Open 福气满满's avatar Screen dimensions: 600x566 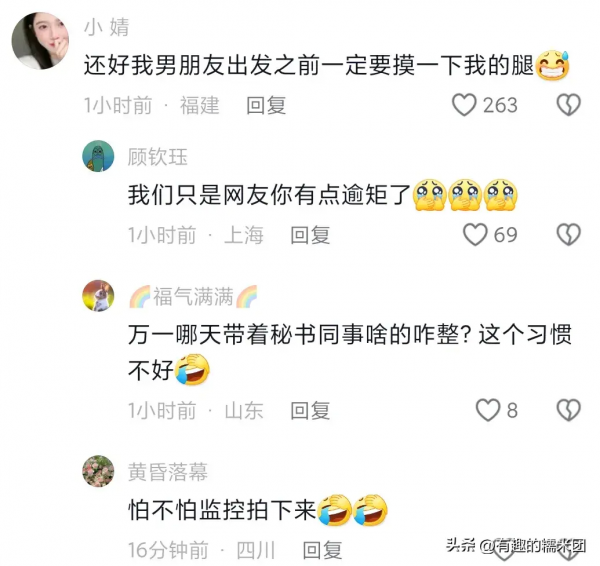click(x=98, y=296)
